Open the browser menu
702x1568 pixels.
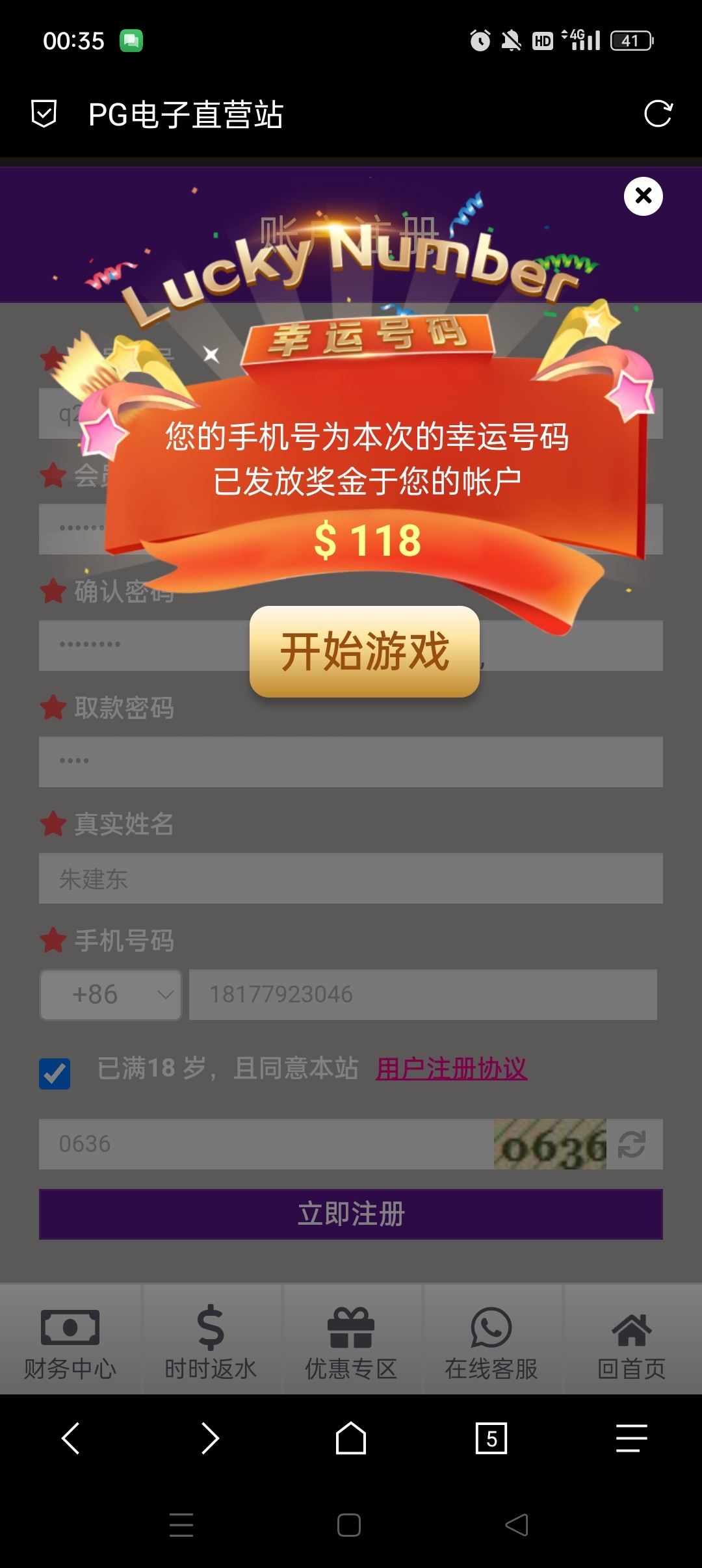pos(631,1438)
